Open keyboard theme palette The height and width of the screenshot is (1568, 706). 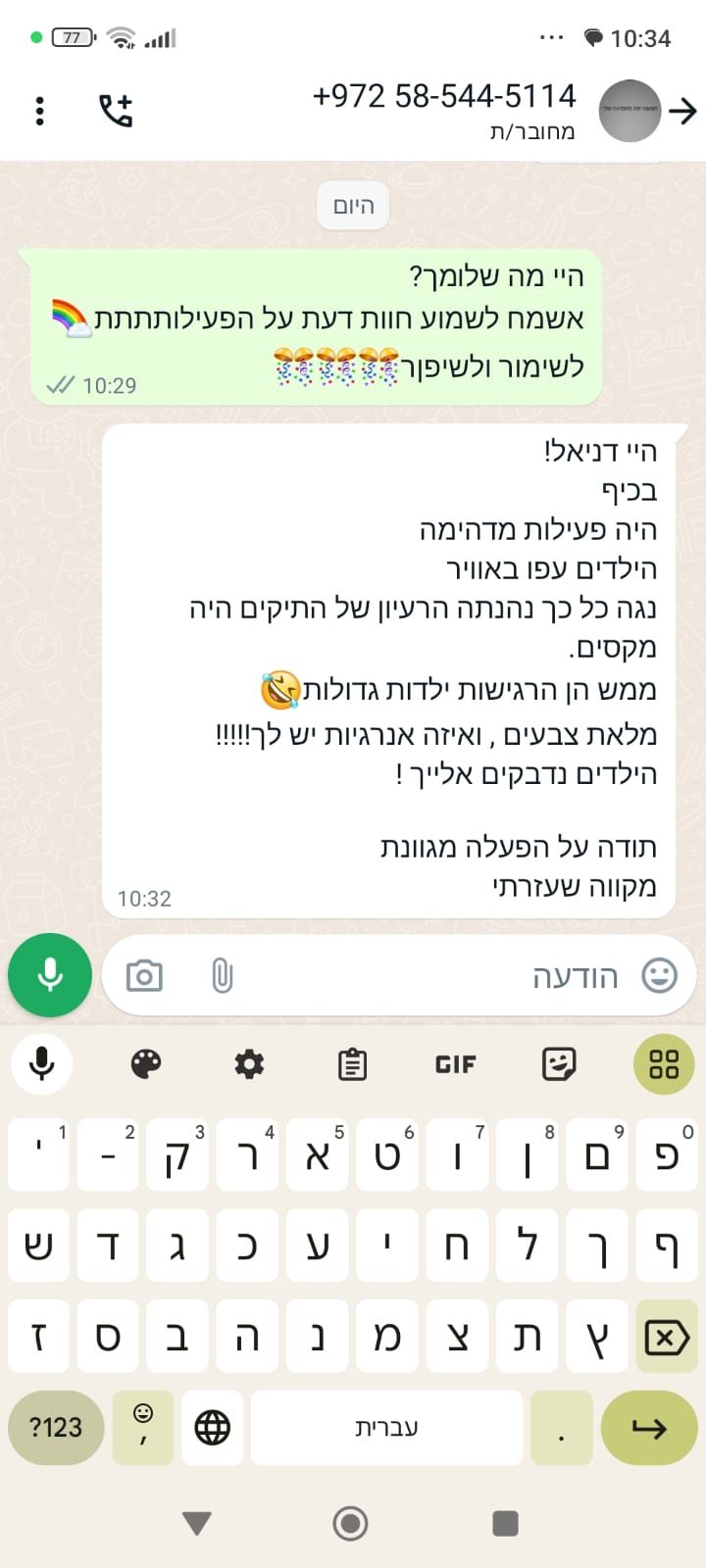pyautogui.click(x=146, y=1063)
